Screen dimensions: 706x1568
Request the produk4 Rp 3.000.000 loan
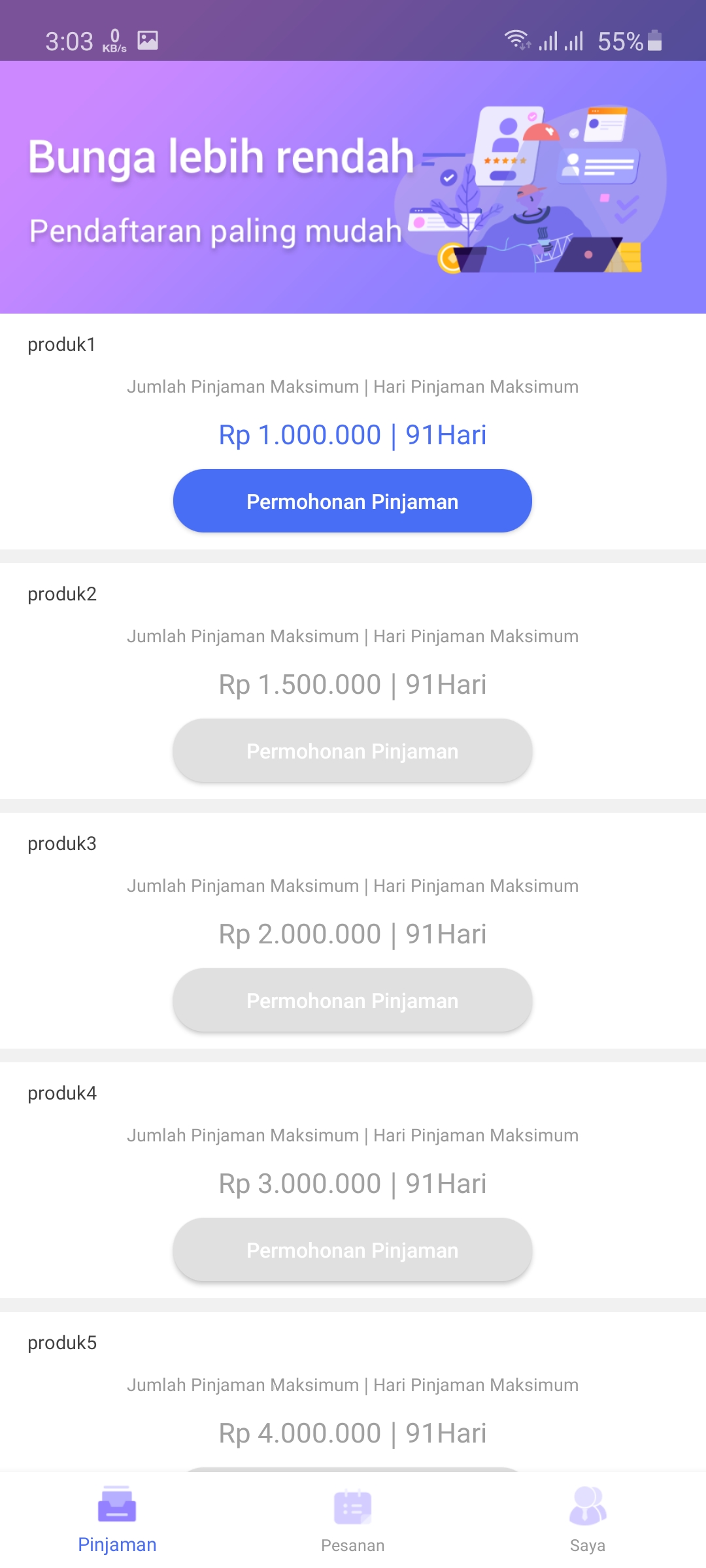click(352, 1250)
